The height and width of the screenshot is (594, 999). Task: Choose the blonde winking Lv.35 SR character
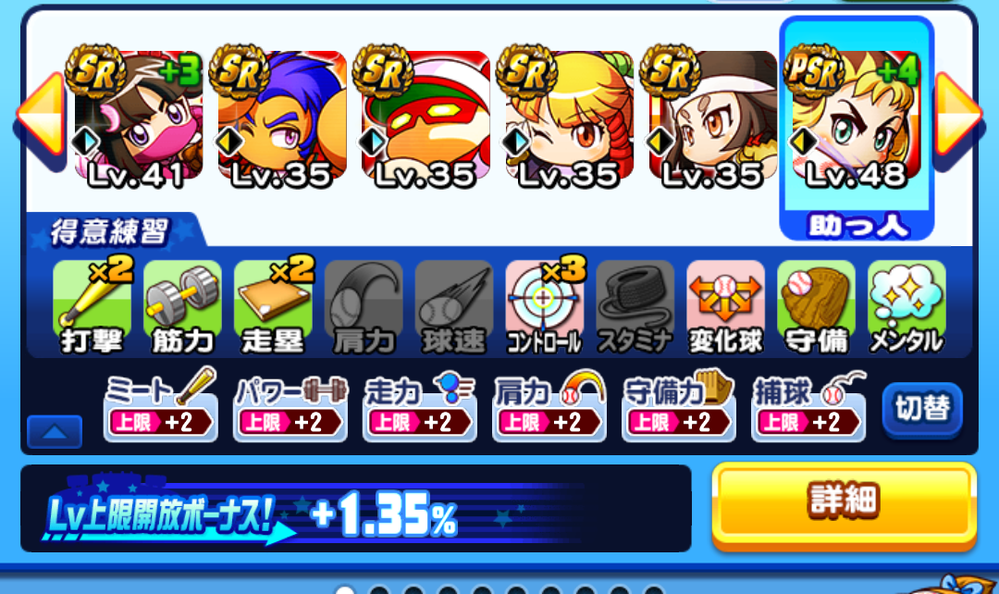(x=565, y=120)
